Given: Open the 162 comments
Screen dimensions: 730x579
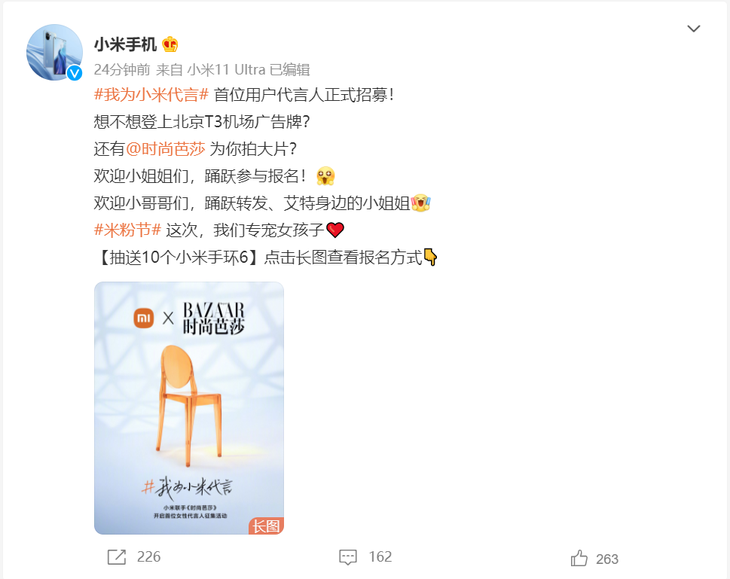Looking at the screenshot, I should (366, 557).
